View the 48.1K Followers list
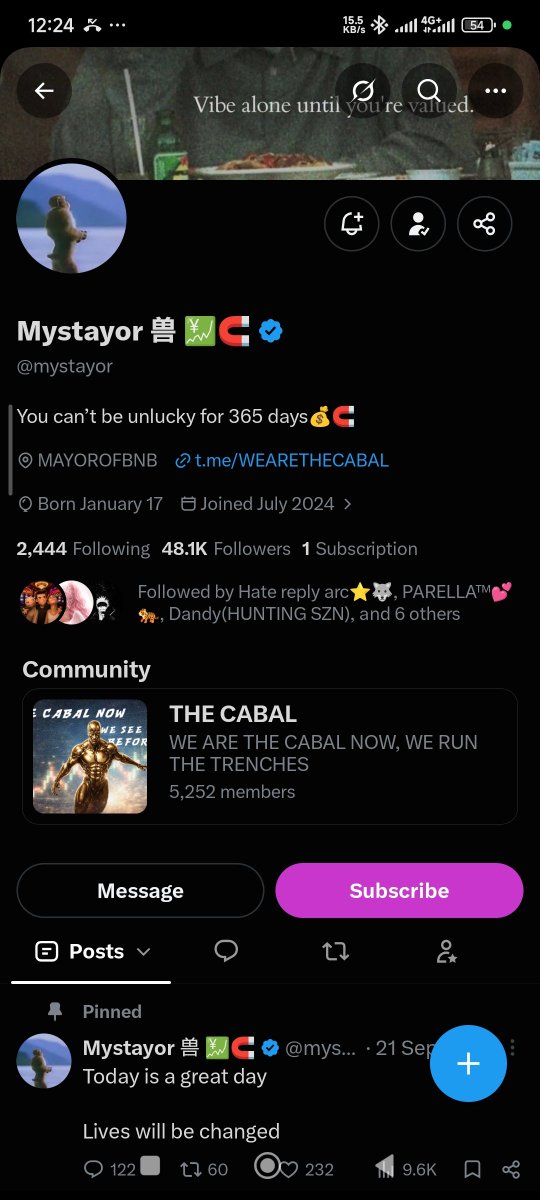This screenshot has width=540, height=1200. pyautogui.click(x=226, y=549)
